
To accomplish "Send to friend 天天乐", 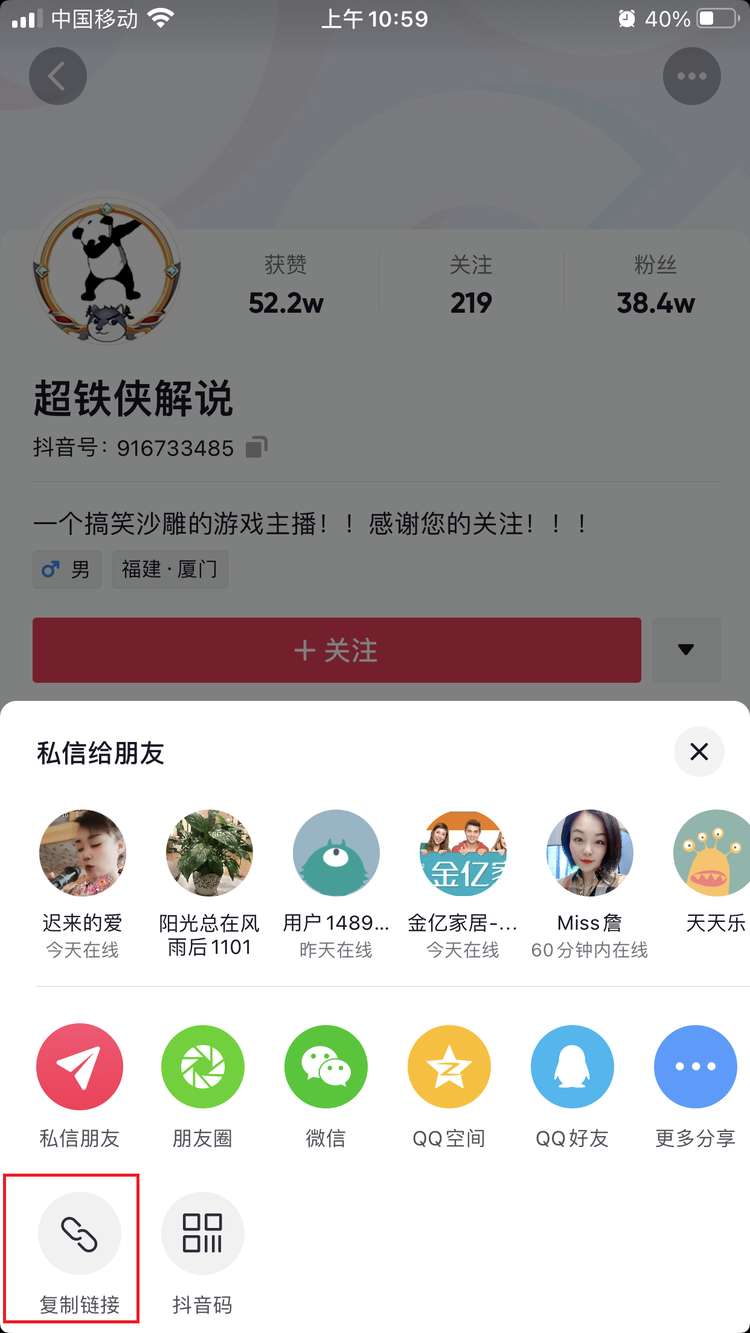I will coord(712,853).
